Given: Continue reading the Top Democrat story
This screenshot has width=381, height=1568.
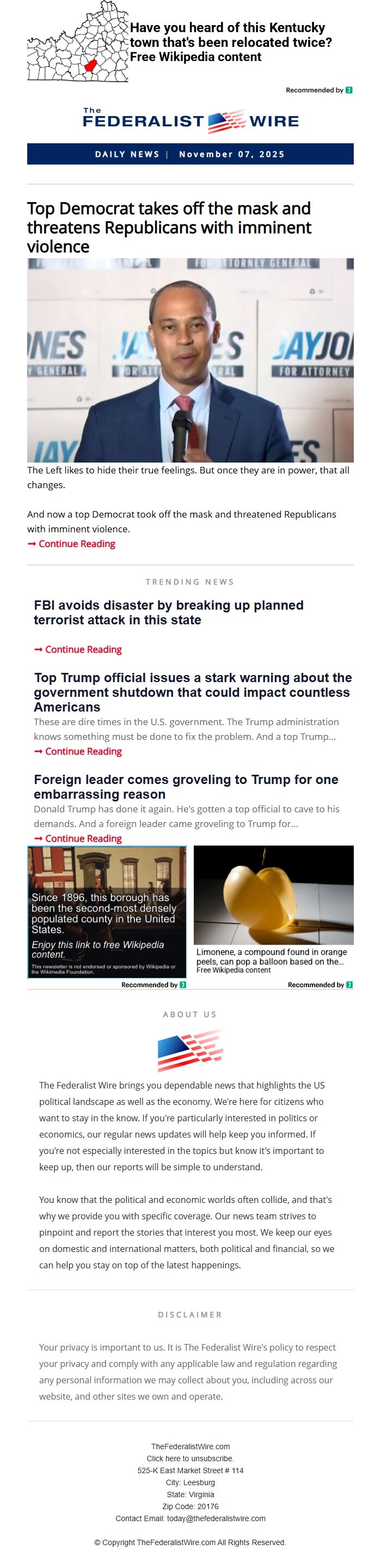Looking at the screenshot, I should click(77, 544).
